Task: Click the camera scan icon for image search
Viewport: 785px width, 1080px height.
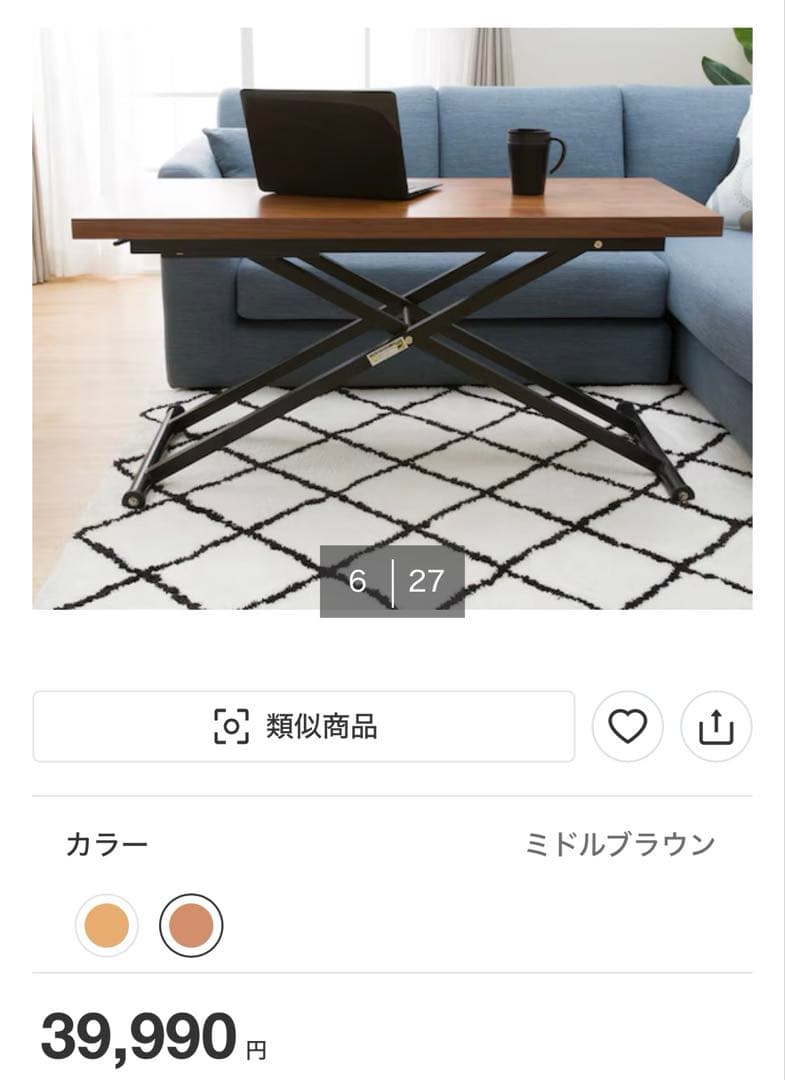Action: pyautogui.click(x=232, y=728)
